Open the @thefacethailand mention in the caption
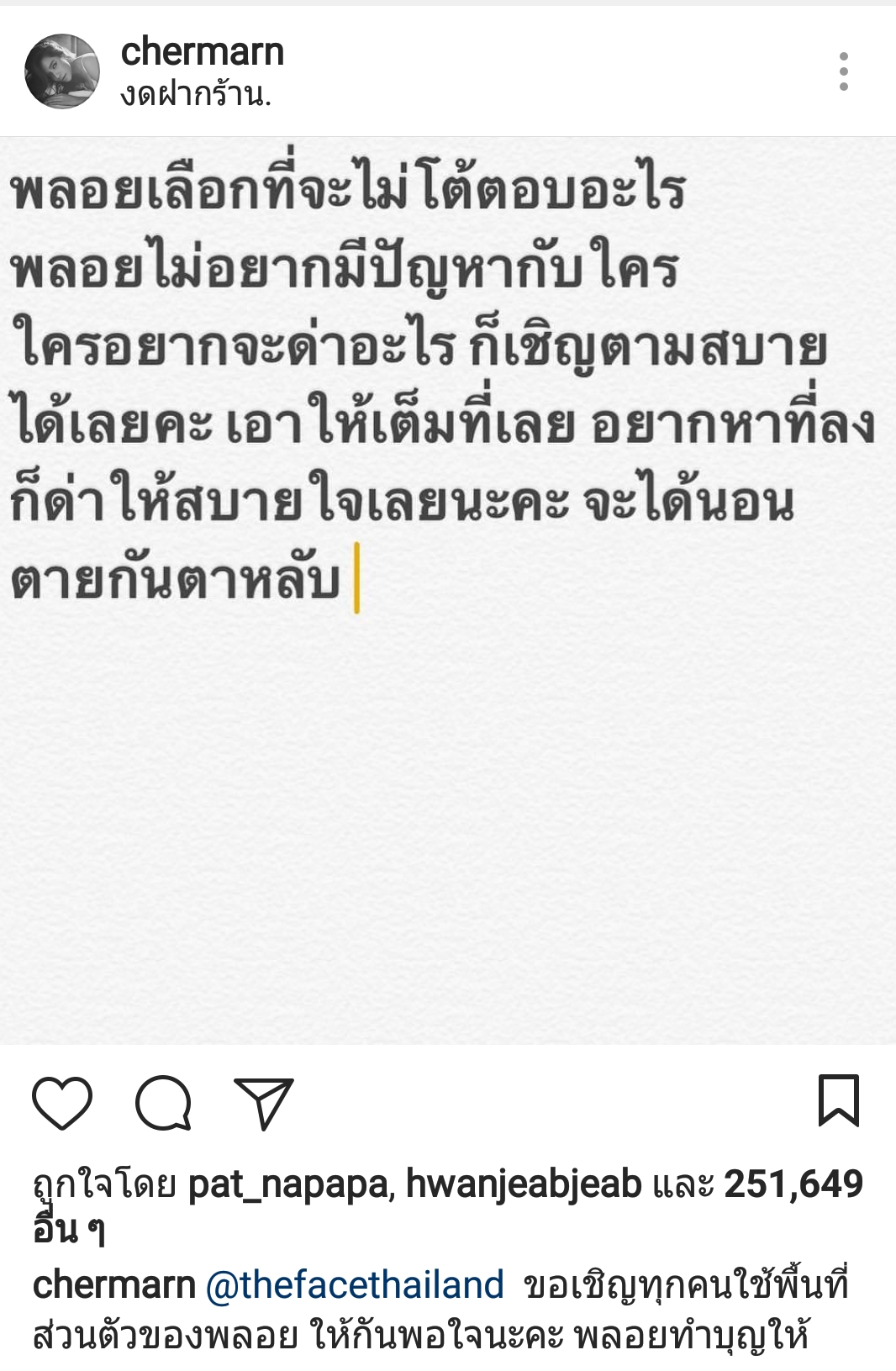 tap(355, 1285)
